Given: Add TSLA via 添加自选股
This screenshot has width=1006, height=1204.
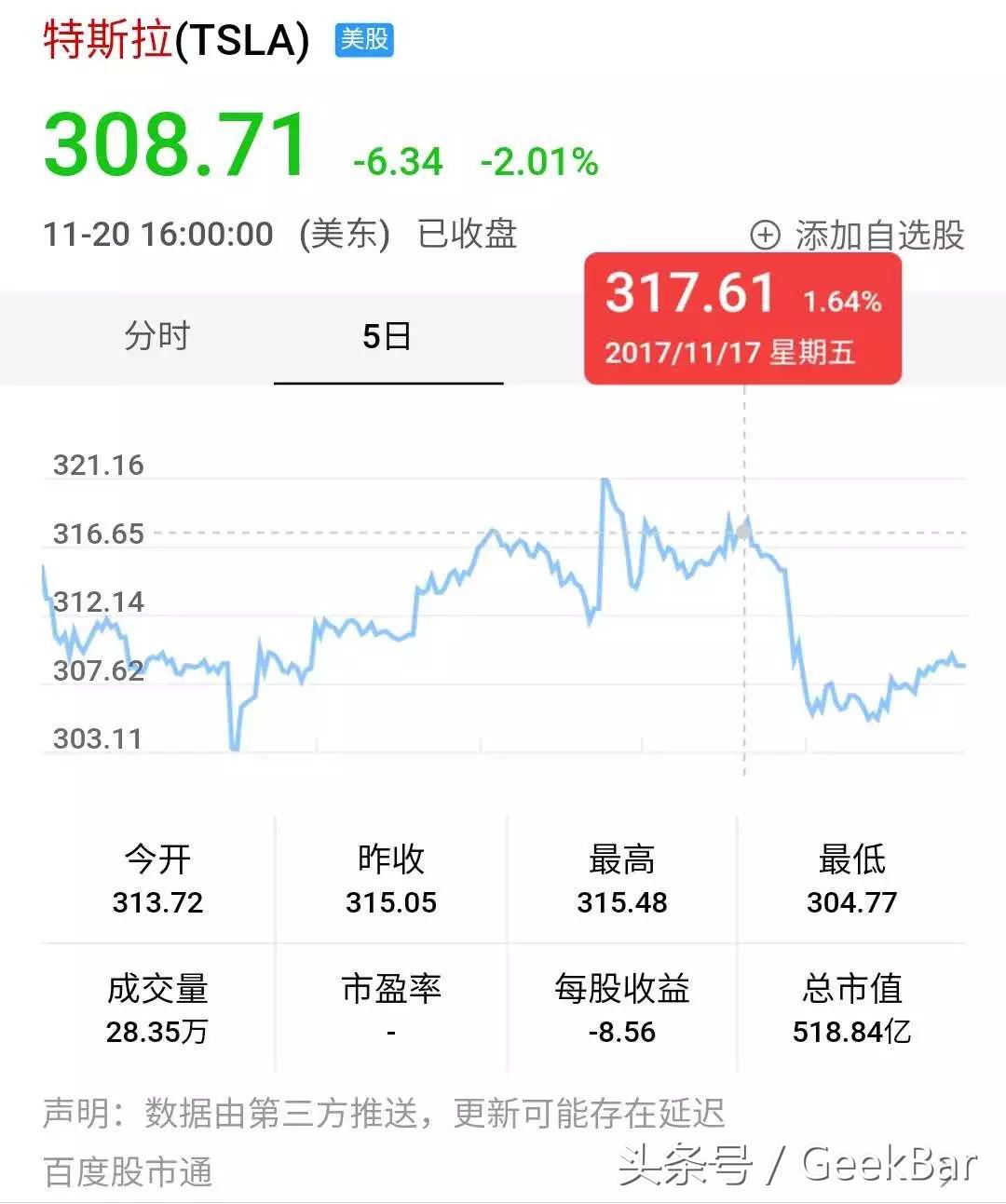Looking at the screenshot, I should (x=858, y=236).
